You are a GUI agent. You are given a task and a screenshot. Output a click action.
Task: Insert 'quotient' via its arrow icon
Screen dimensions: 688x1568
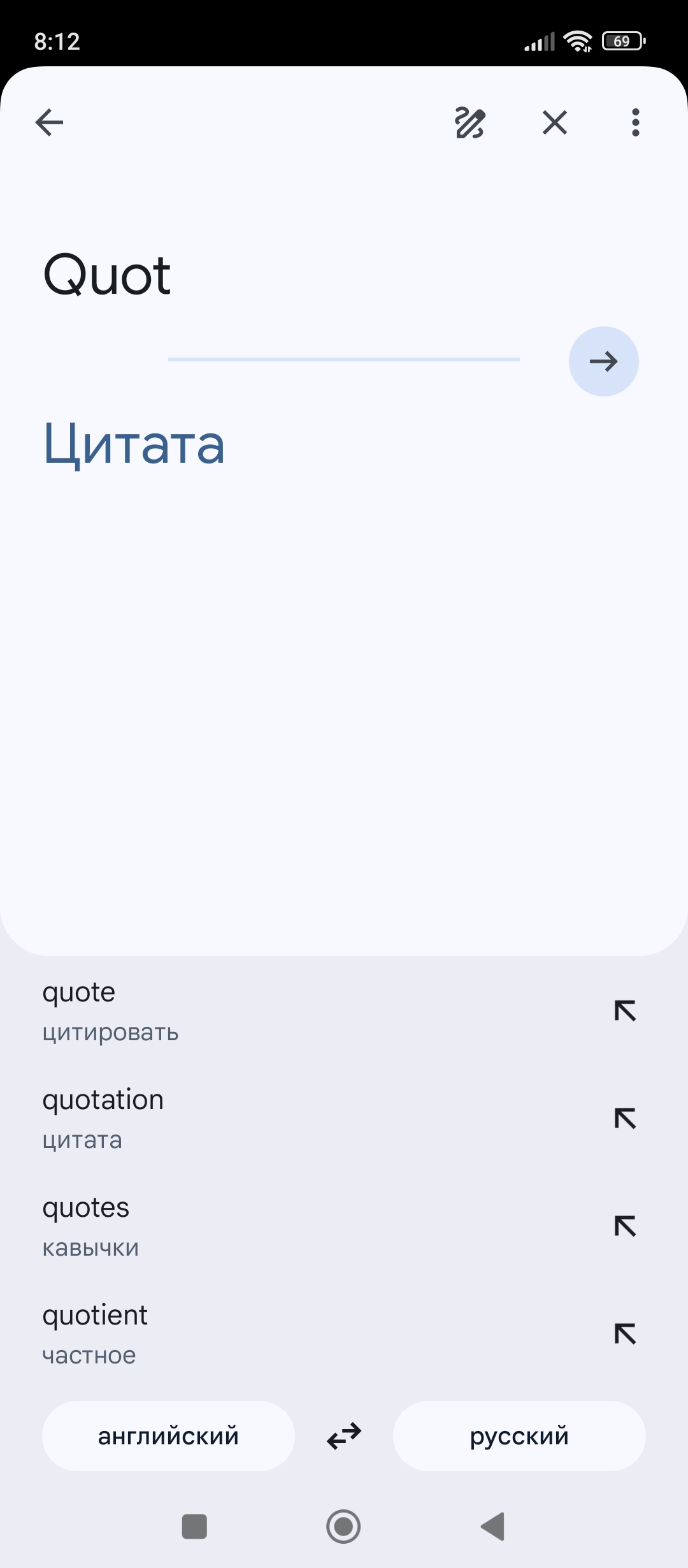625,1333
